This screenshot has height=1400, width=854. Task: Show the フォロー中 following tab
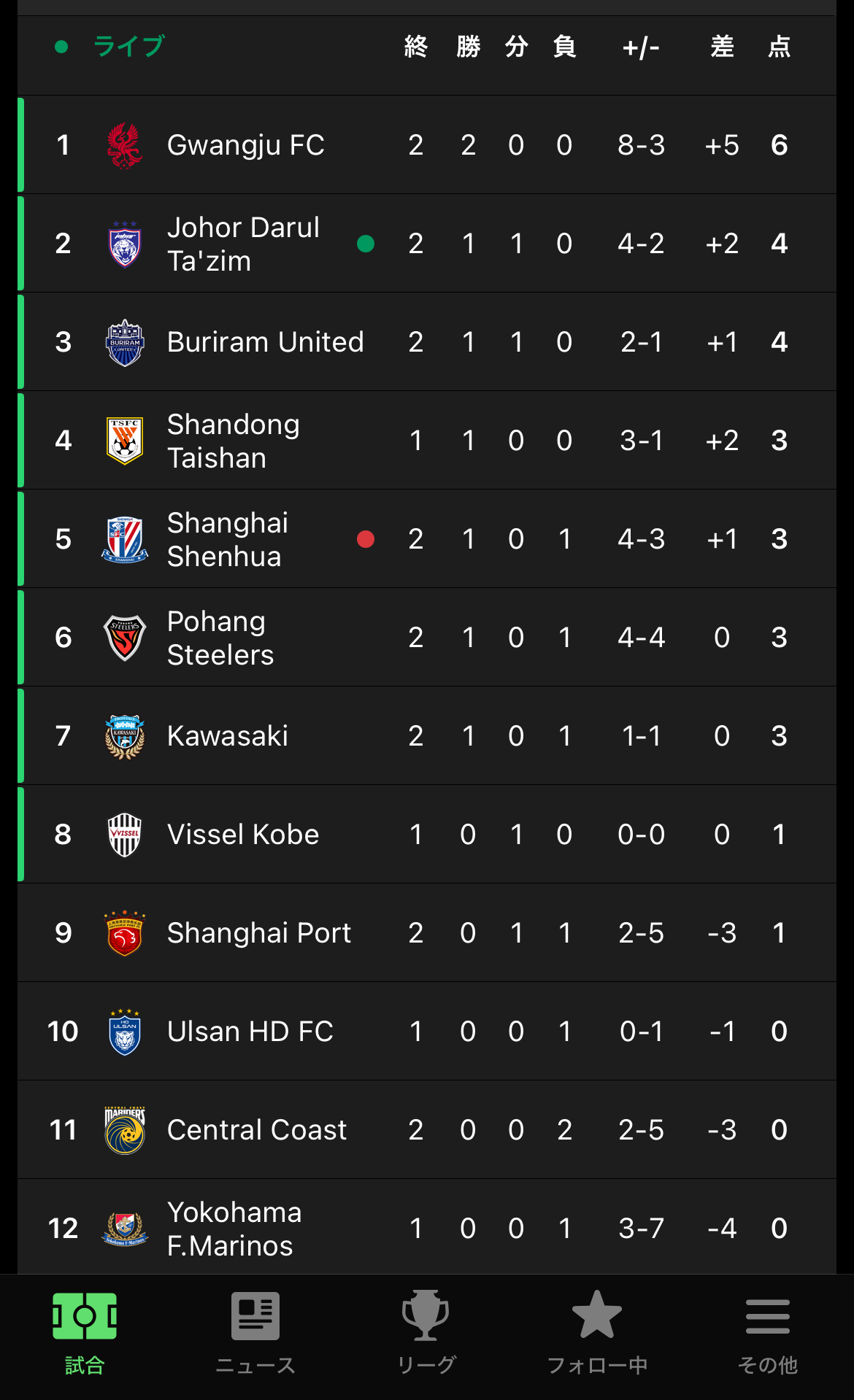pyautogui.click(x=597, y=1333)
